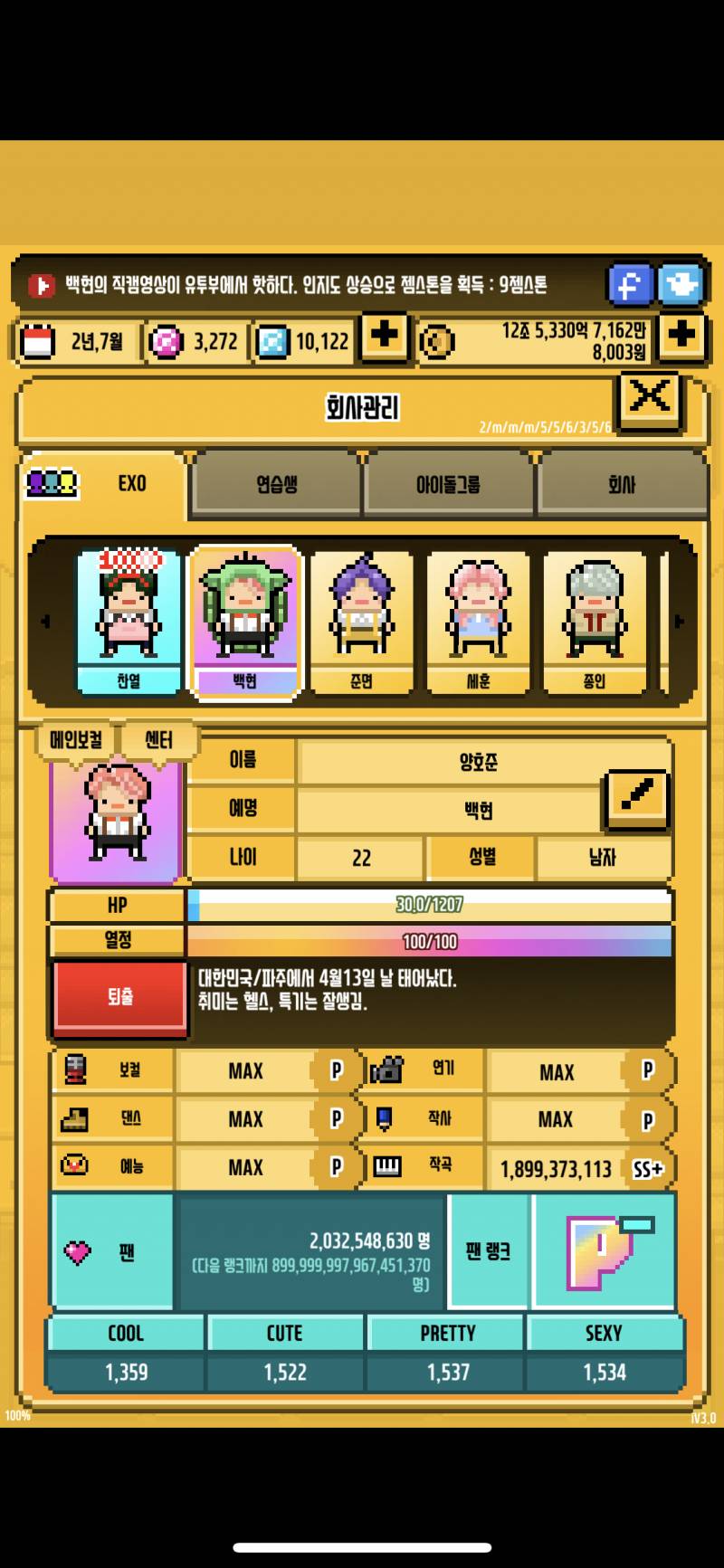Open the Twitter share button
The height and width of the screenshot is (1568, 724).
point(681,285)
